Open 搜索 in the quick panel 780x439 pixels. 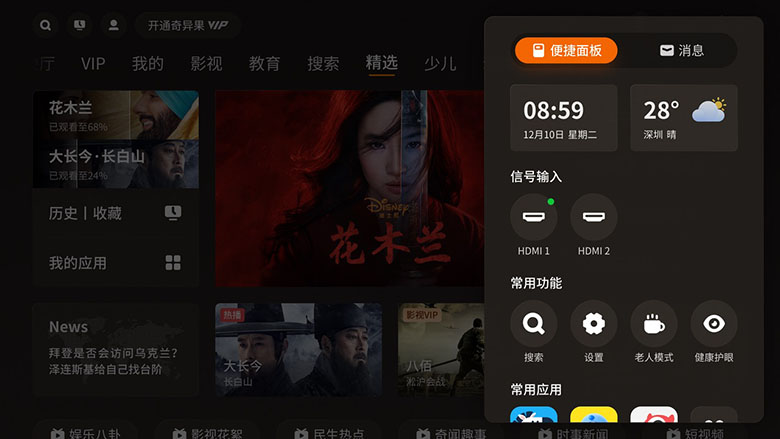pyautogui.click(x=534, y=324)
